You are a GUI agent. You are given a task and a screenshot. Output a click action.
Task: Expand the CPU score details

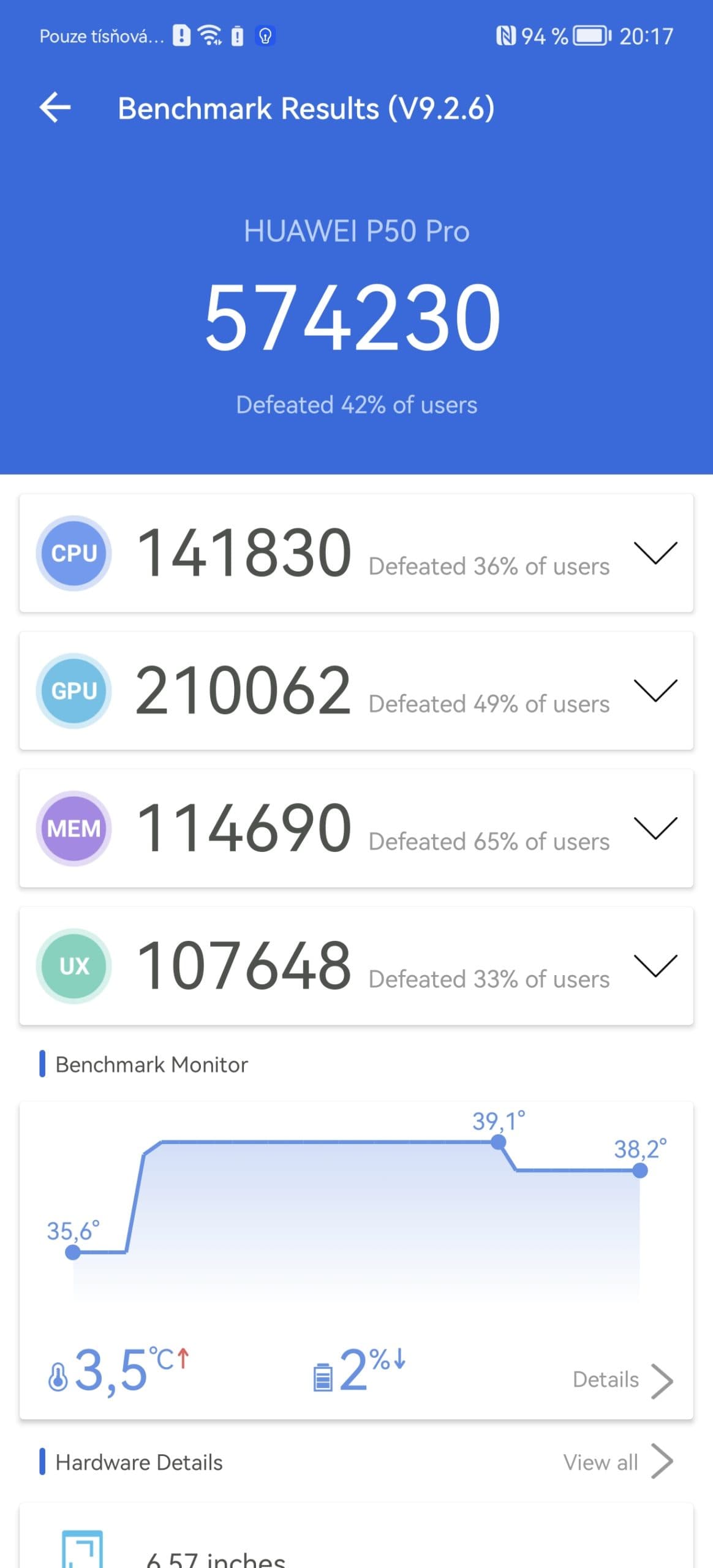(x=655, y=552)
